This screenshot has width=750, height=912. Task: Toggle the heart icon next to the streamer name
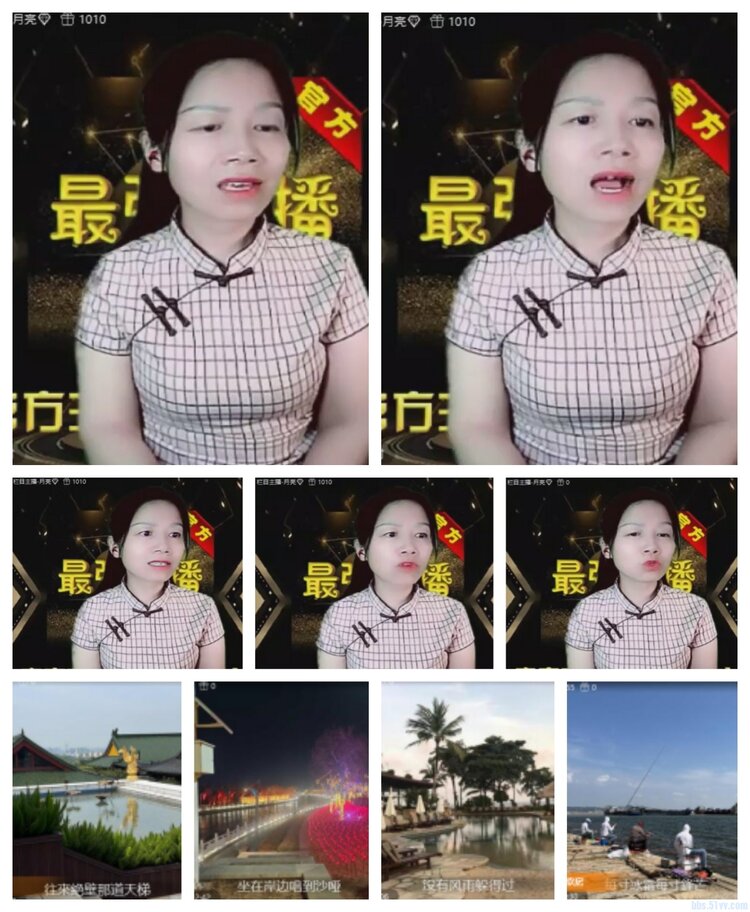click(x=45, y=18)
